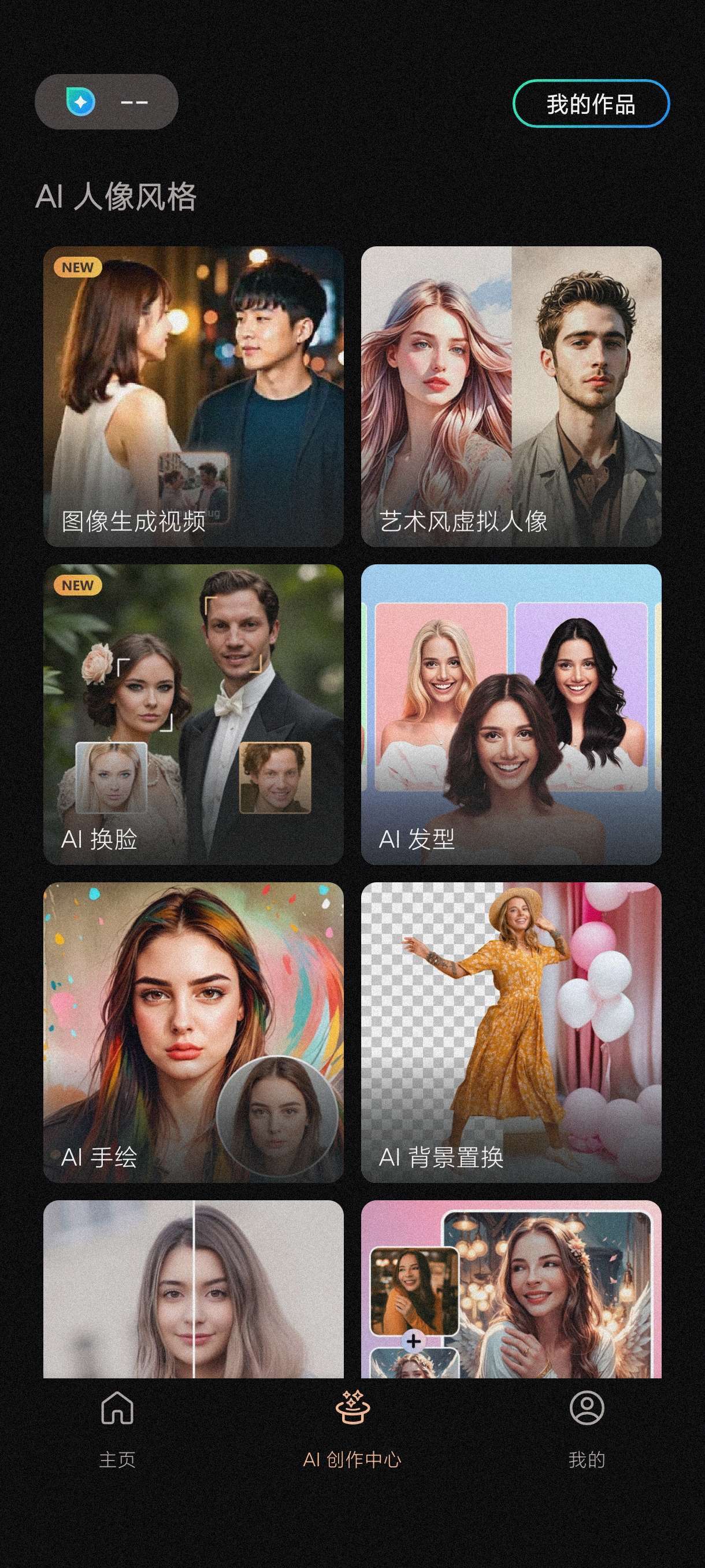Screen dimensions: 705x1568
Task: Open the AI 手绘 card
Action: 194,1033
